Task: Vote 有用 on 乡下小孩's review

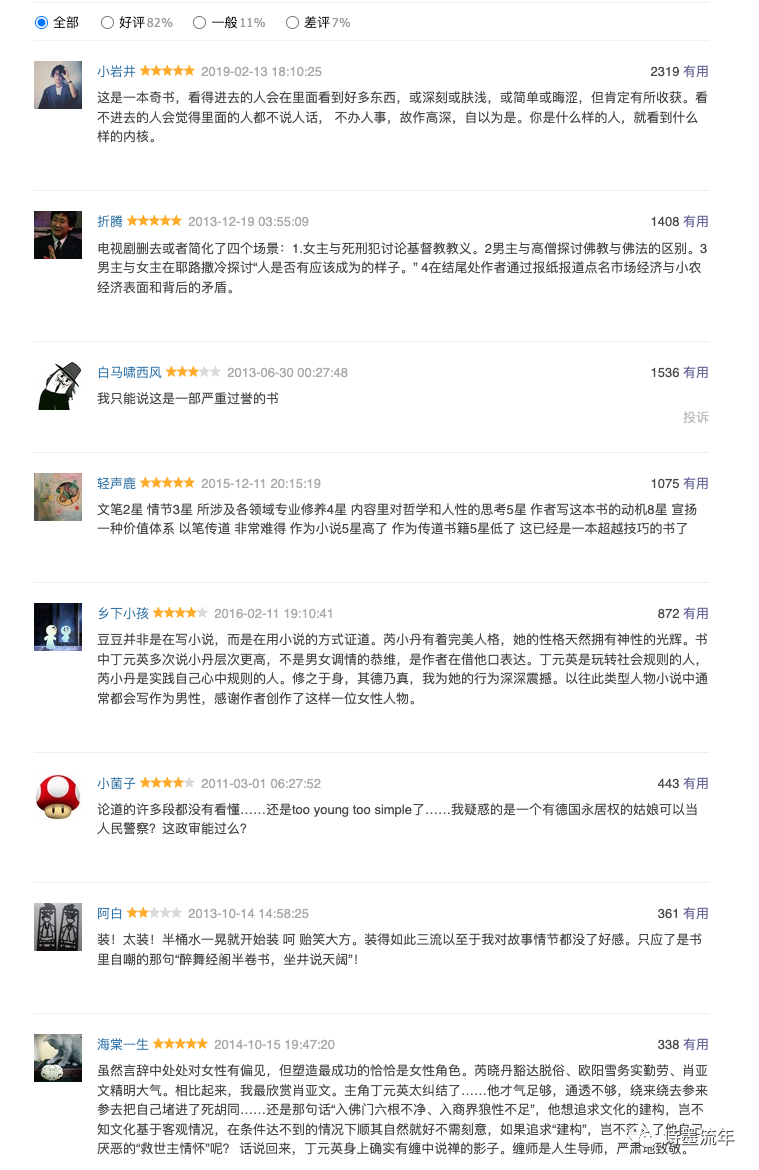Action: (696, 614)
